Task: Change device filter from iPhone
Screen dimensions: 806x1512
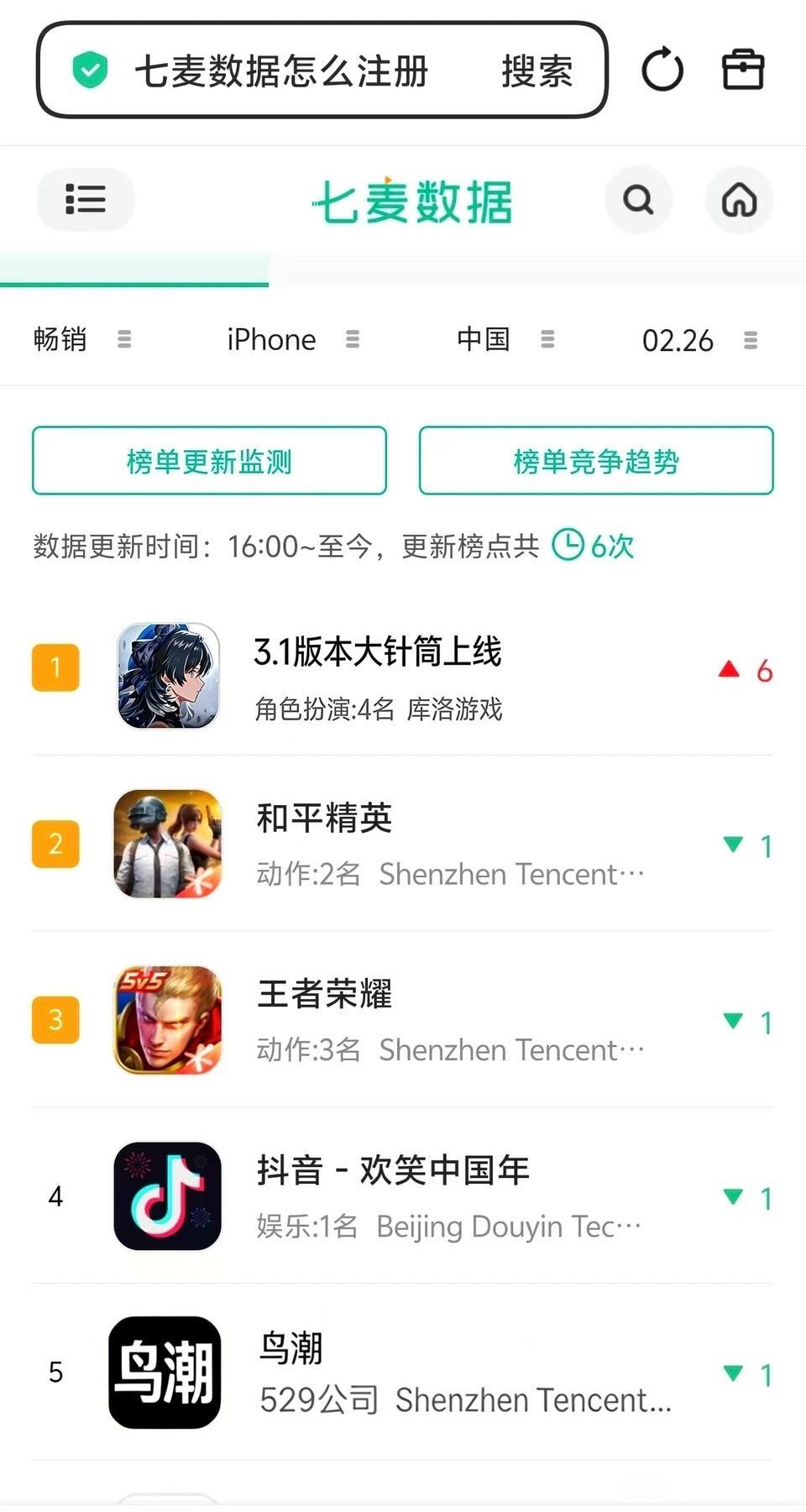Action: 293,340
